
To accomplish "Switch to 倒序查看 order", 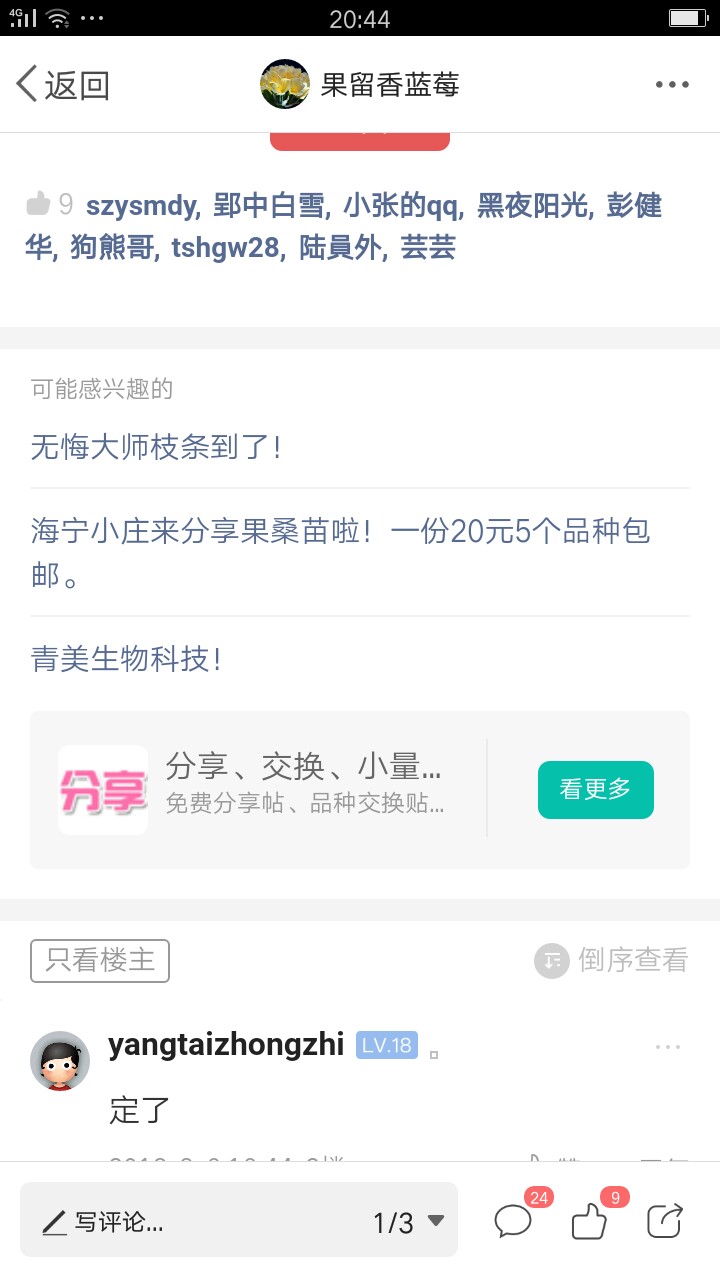I will pos(611,961).
